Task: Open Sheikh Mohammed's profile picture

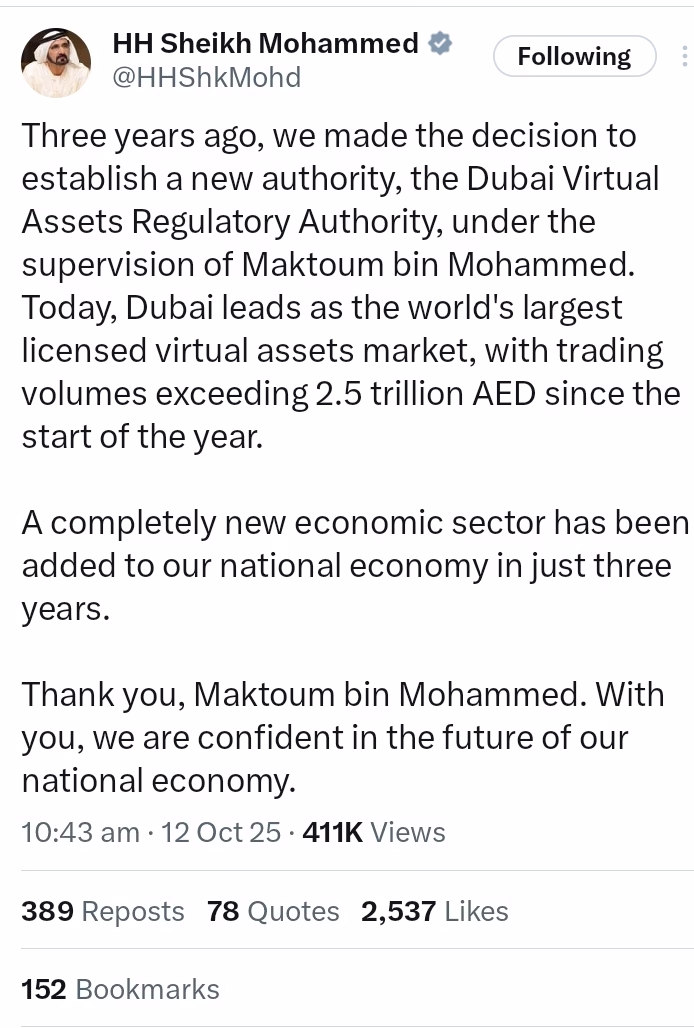Action: click(56, 63)
